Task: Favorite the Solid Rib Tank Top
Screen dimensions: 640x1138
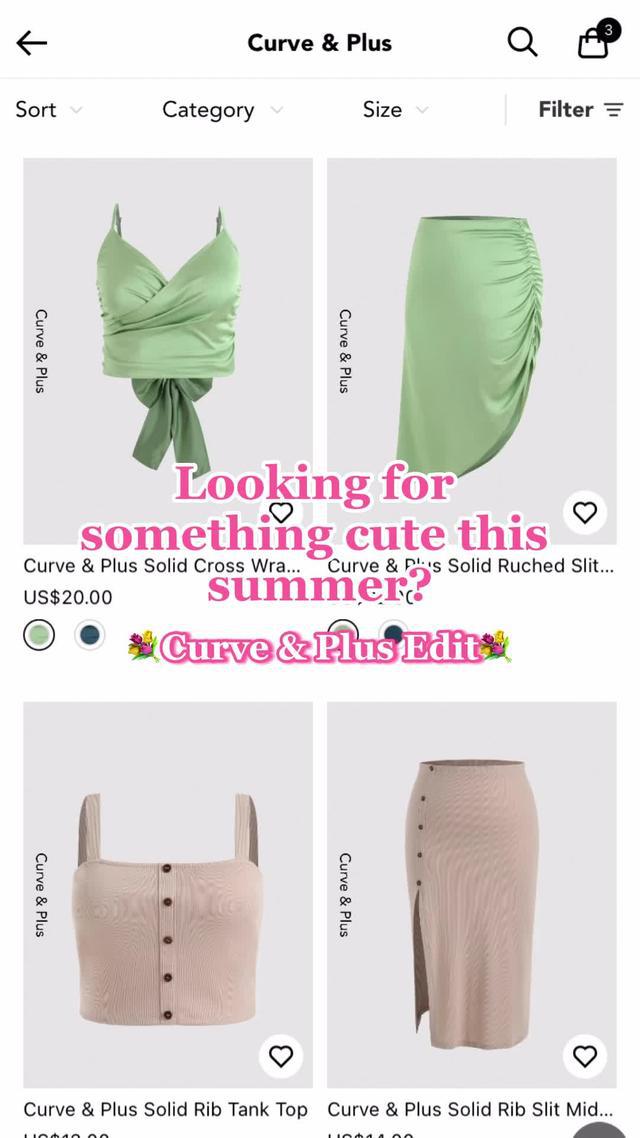Action: pyautogui.click(x=281, y=1056)
